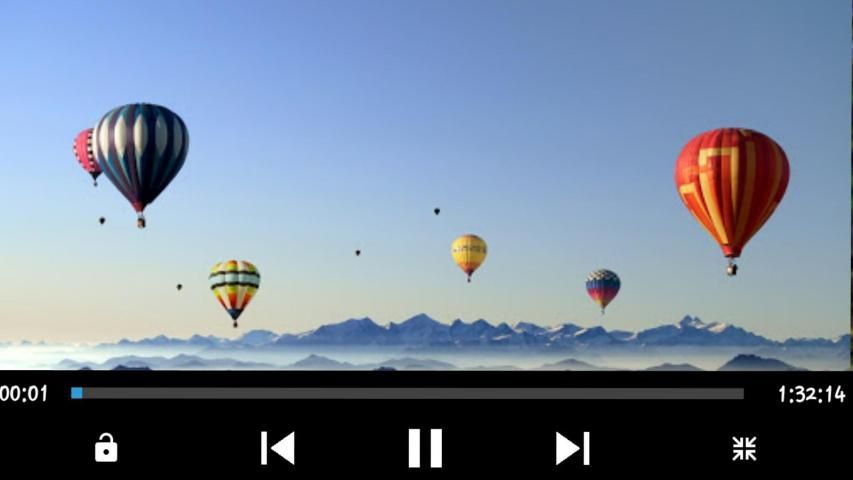Viewport: 853px width, 480px height.
Task: Lock the player screen controls
Action: 106,448
